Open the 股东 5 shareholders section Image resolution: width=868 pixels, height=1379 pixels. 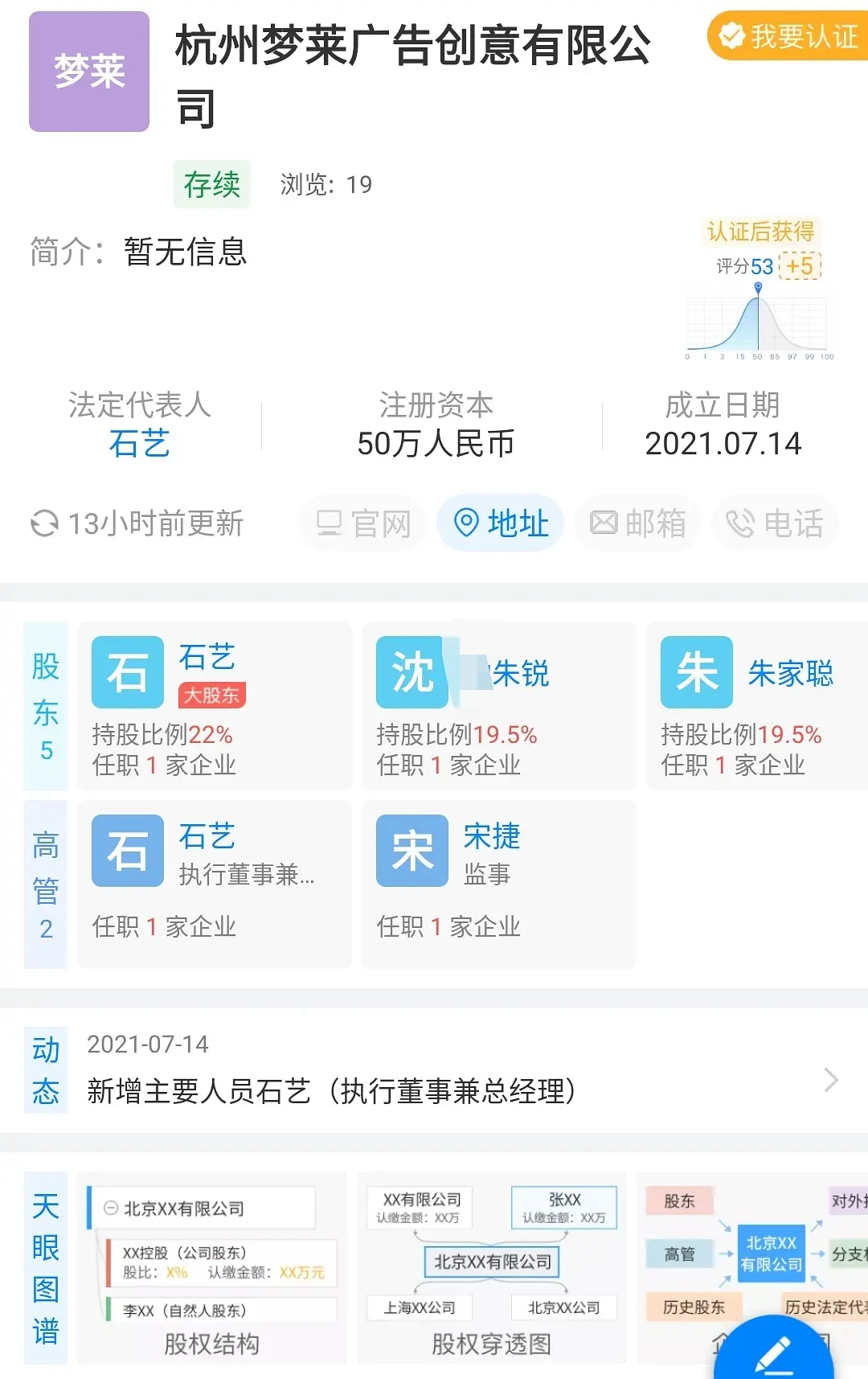point(46,706)
